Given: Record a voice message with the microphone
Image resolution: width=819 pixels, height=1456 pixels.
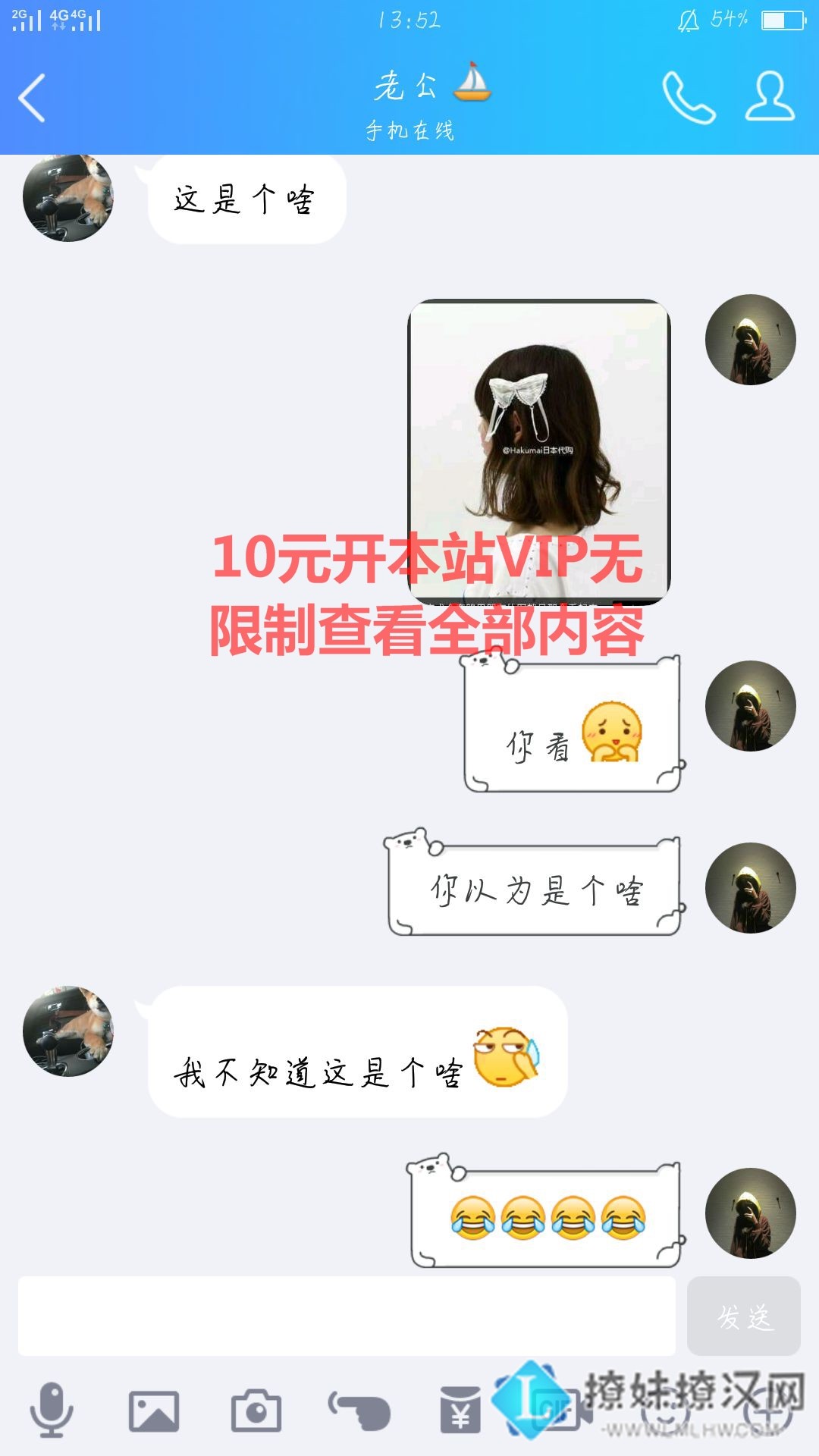Looking at the screenshot, I should pos(52,1410).
